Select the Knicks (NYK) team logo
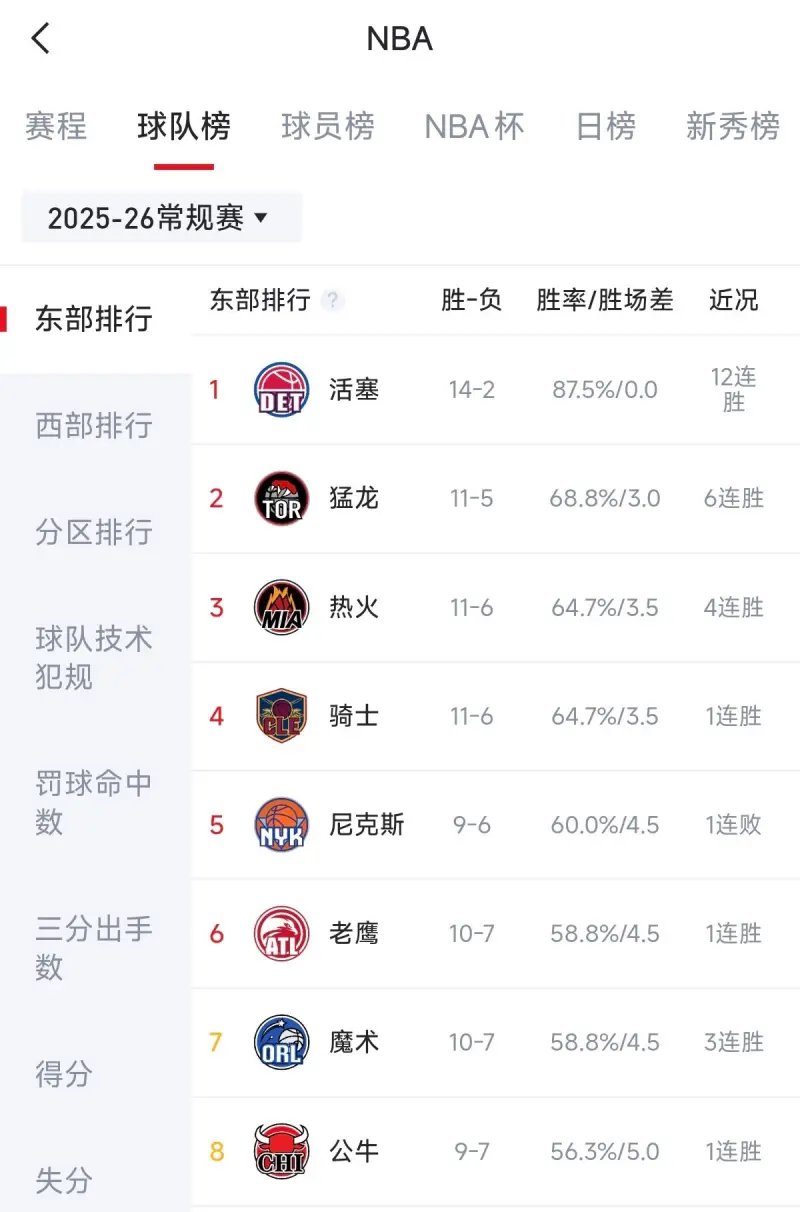Viewport: 800px width, 1212px height. 280,825
